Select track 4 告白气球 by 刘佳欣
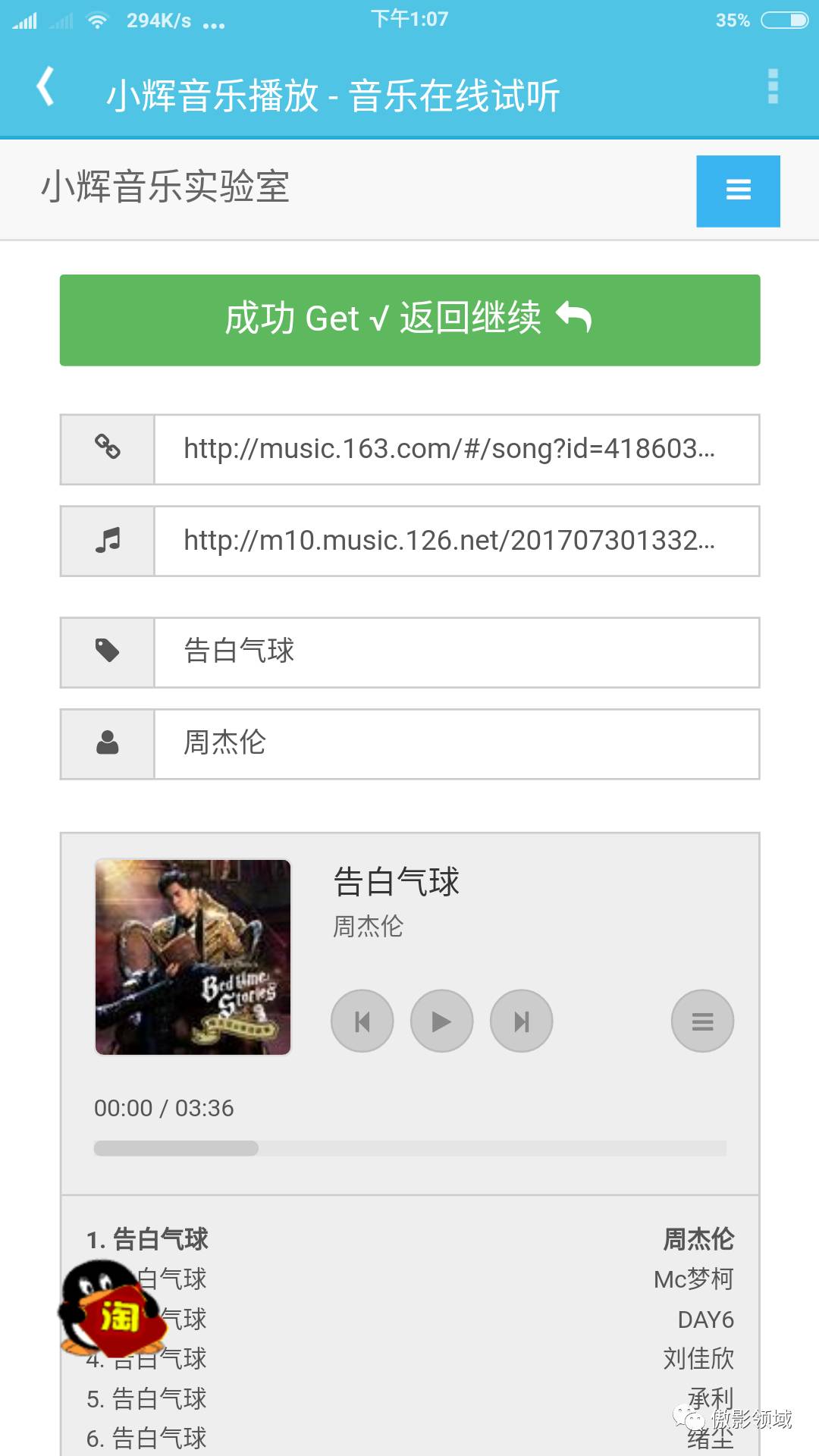The image size is (819, 1456). [409, 1359]
